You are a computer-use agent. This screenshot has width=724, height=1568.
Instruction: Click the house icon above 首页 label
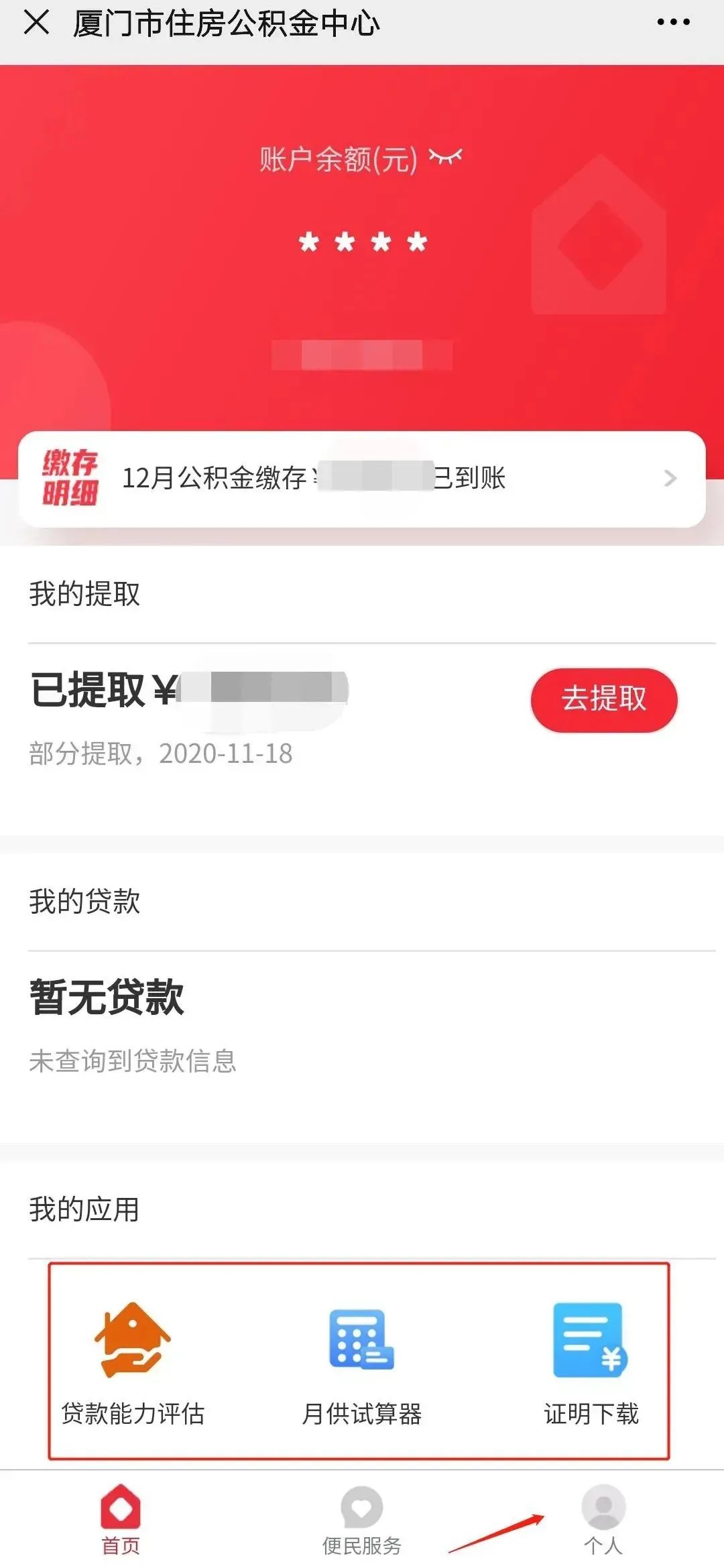(122, 1507)
